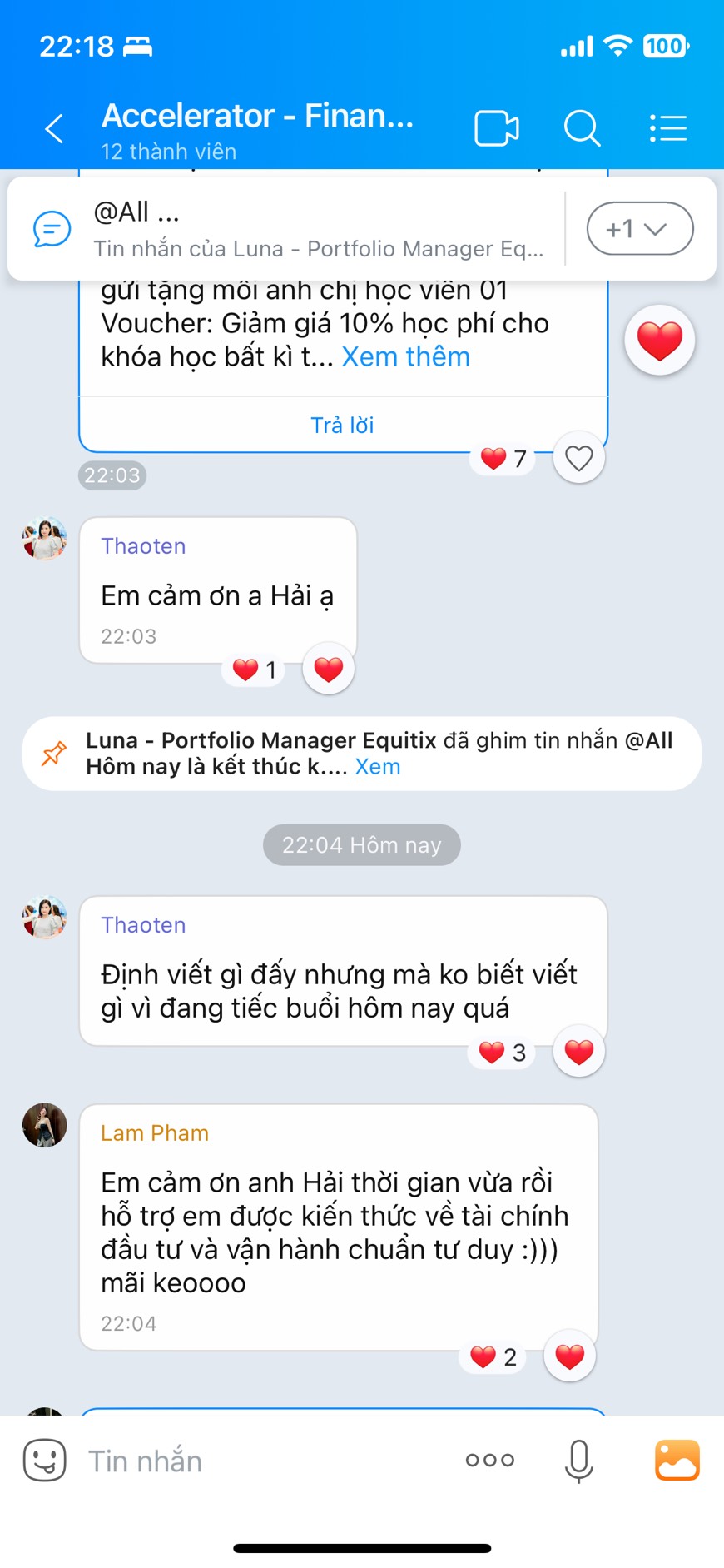Start a group video call
The height and width of the screenshot is (1568, 724).
pyautogui.click(x=497, y=129)
